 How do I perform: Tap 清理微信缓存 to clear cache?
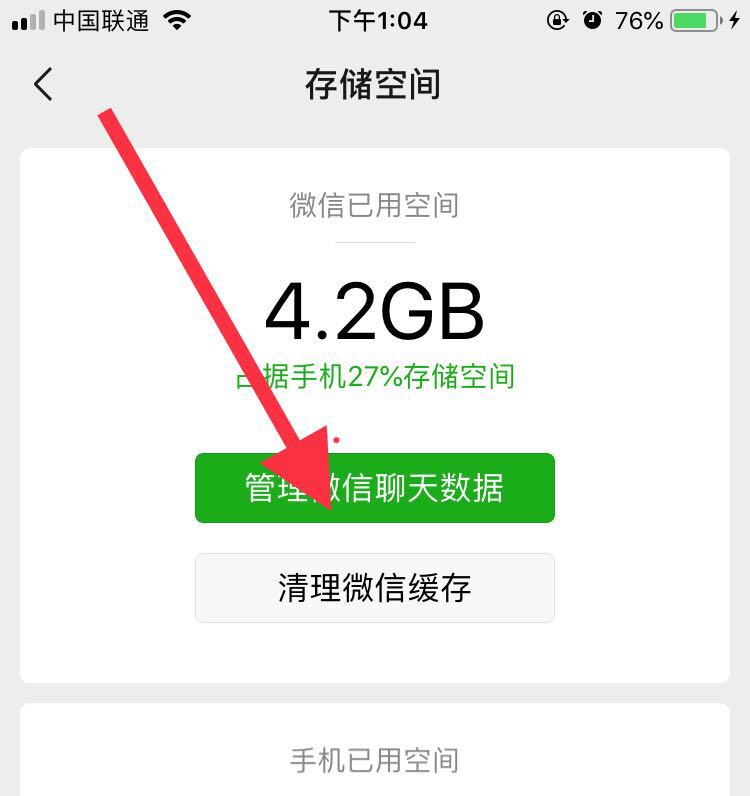374,588
